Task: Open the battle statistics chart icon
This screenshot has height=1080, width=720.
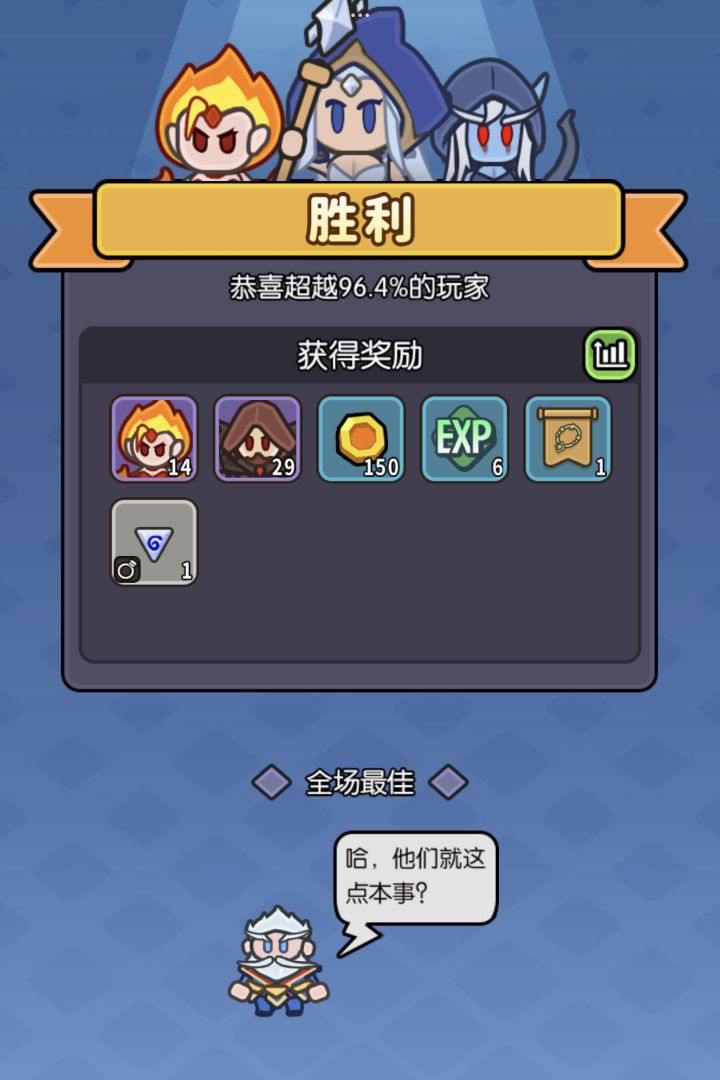Action: pos(611,356)
